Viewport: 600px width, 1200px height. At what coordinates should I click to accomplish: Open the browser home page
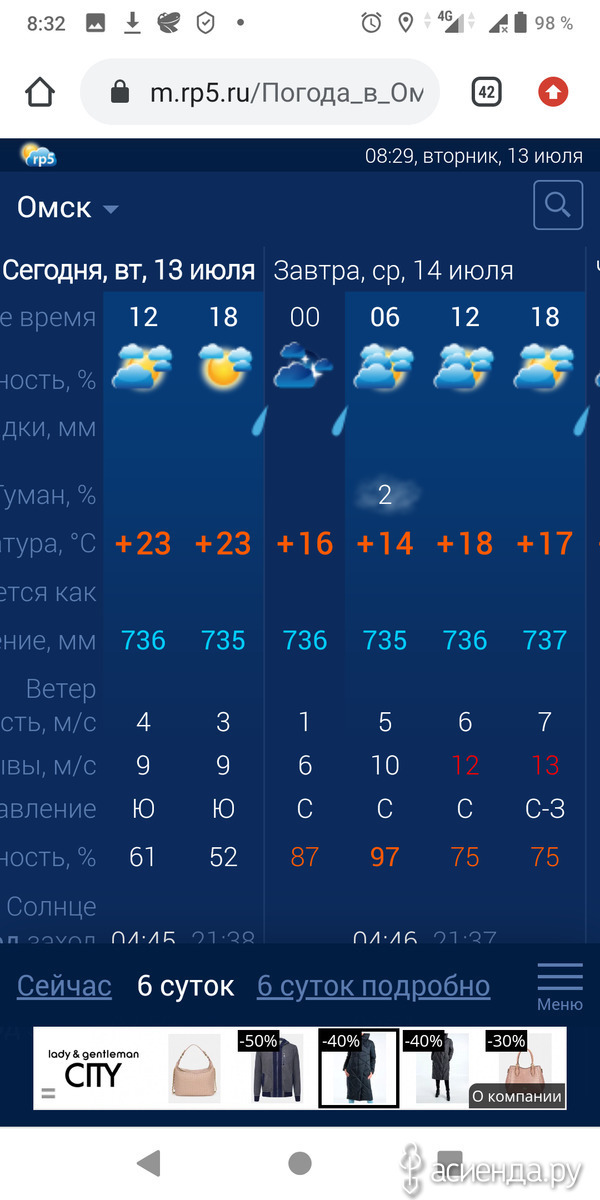(x=40, y=93)
